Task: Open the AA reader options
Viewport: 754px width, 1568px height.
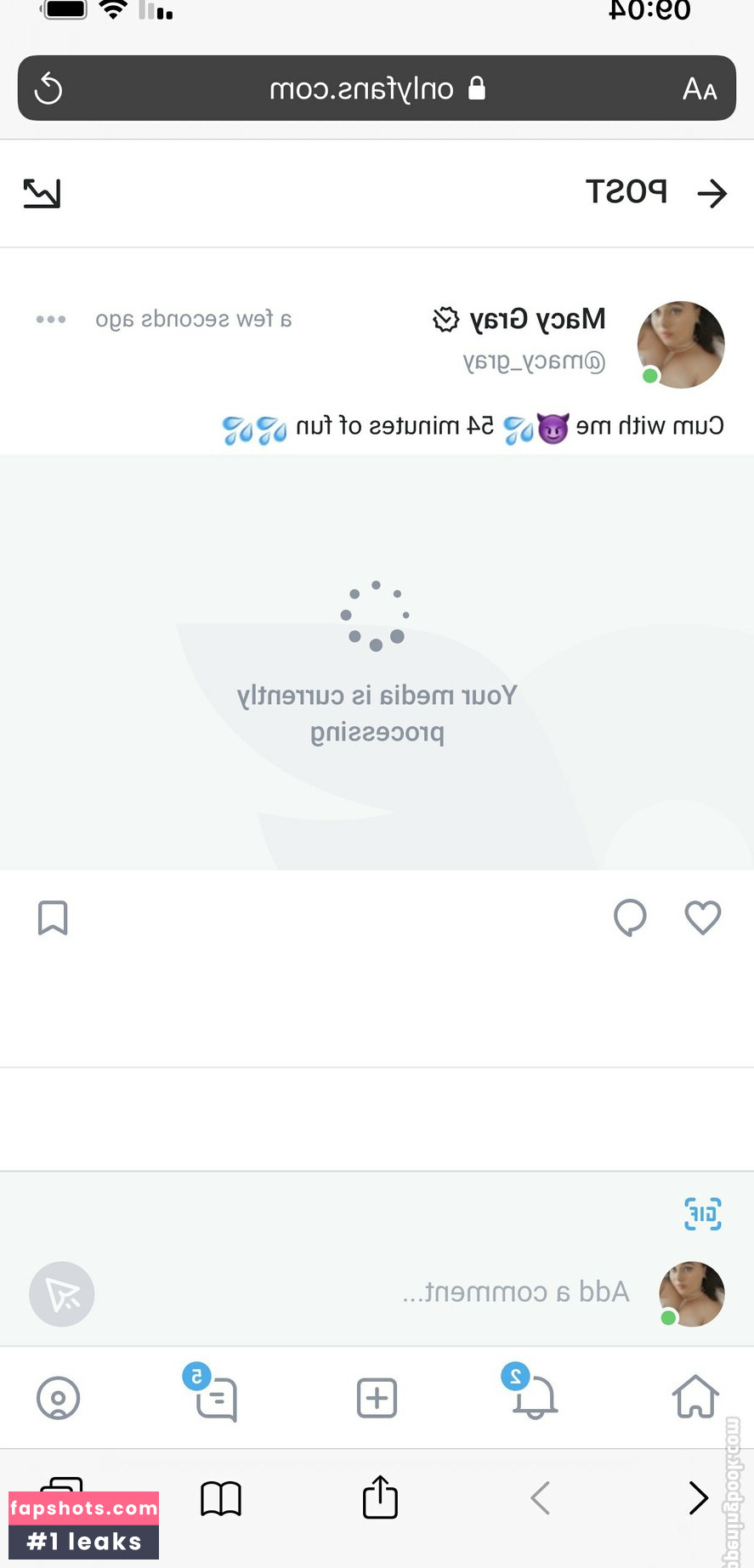Action: pyautogui.click(x=700, y=88)
